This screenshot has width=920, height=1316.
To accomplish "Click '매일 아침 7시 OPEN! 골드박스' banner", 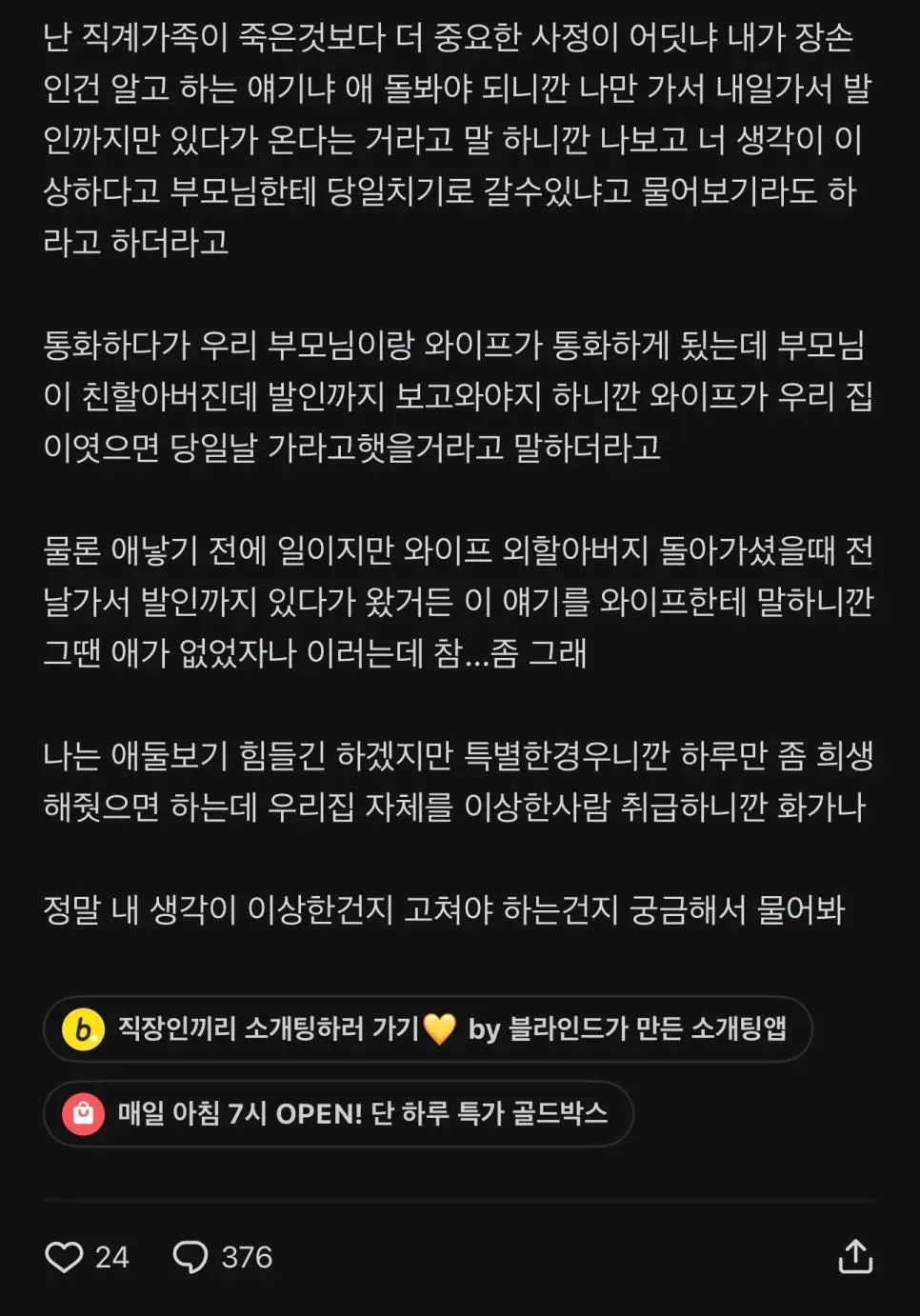I will pyautogui.click(x=338, y=1112).
